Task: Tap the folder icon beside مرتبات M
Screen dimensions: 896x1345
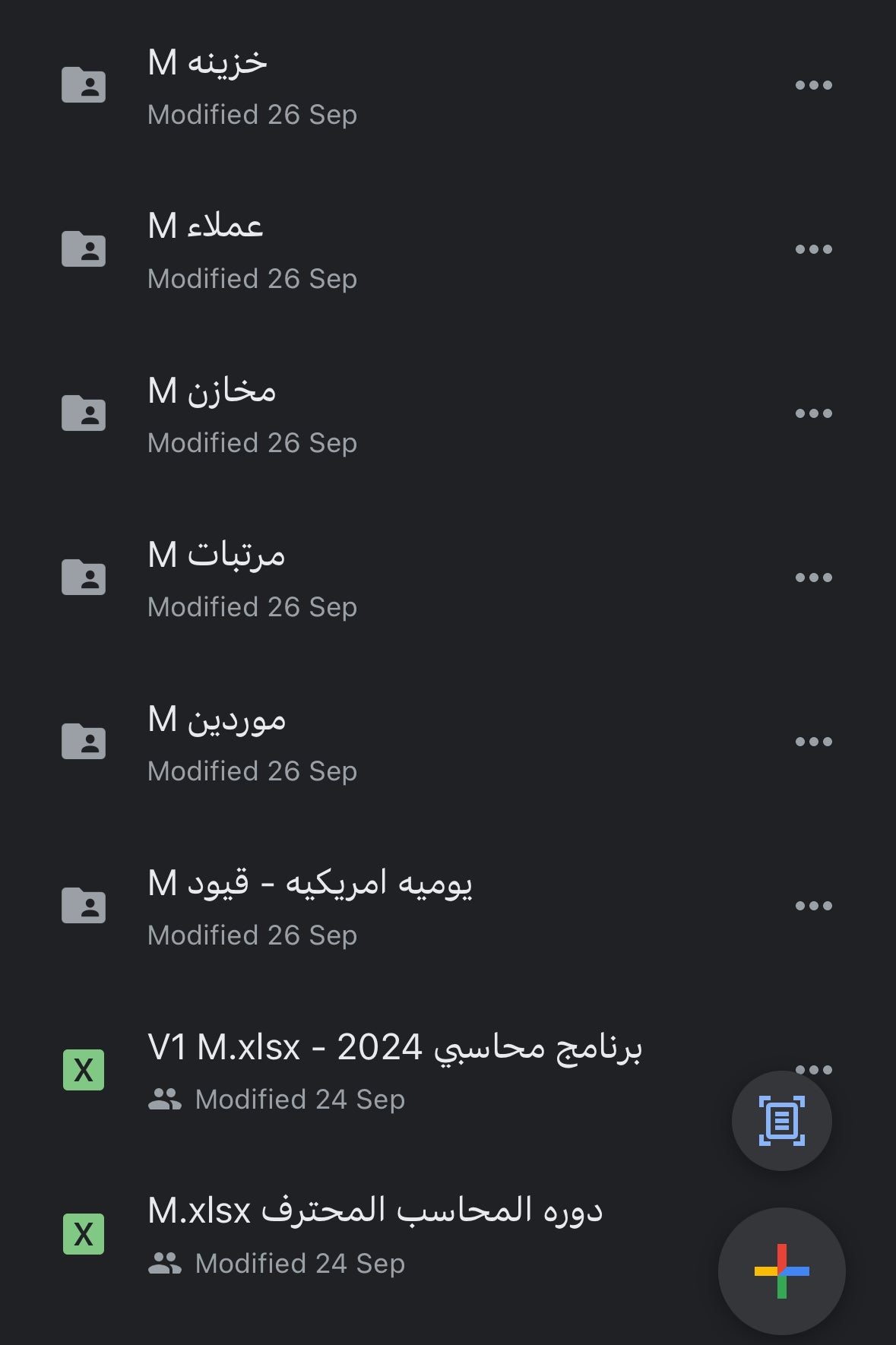Action: point(84,577)
